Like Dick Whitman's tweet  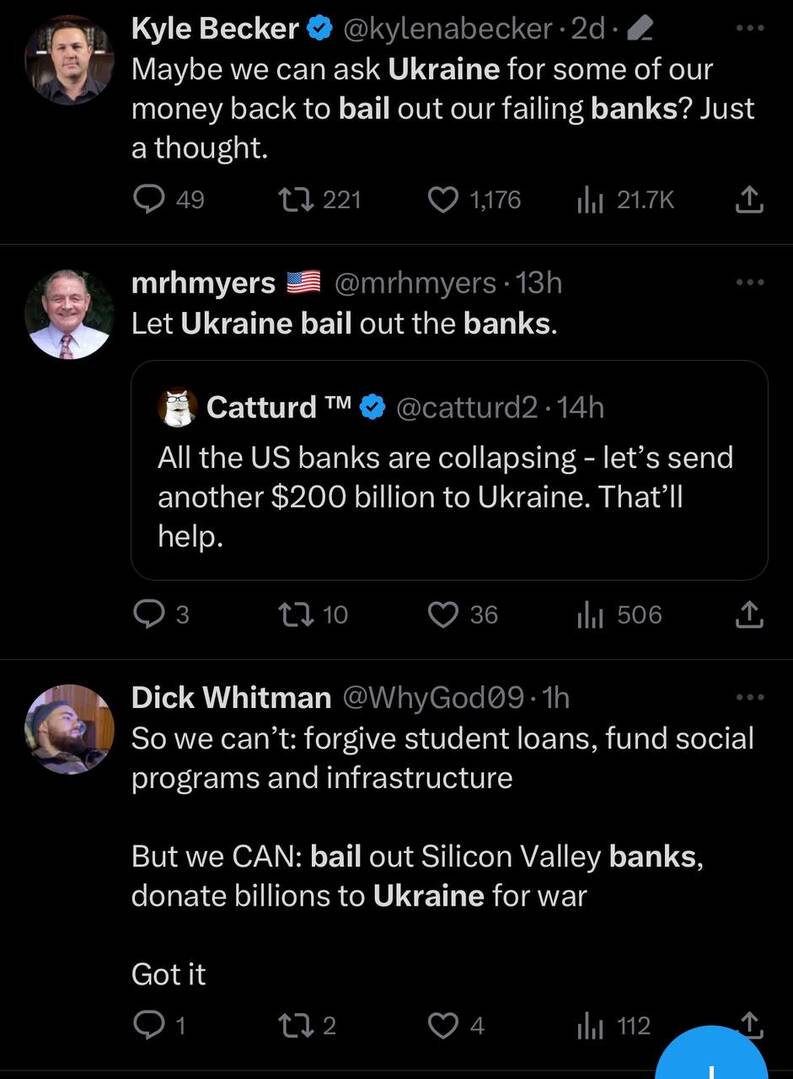coord(442,1025)
